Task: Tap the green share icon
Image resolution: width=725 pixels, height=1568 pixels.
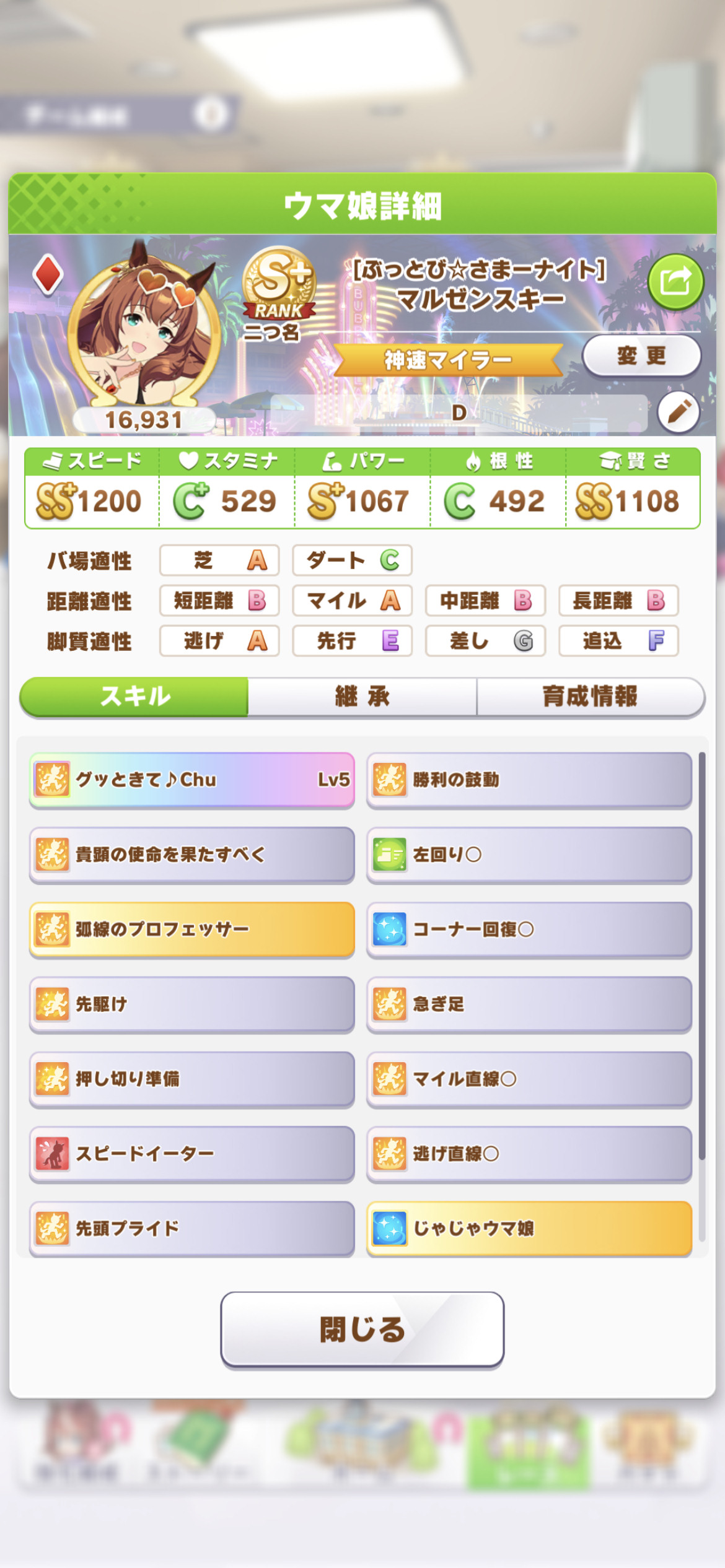Action: (675, 282)
